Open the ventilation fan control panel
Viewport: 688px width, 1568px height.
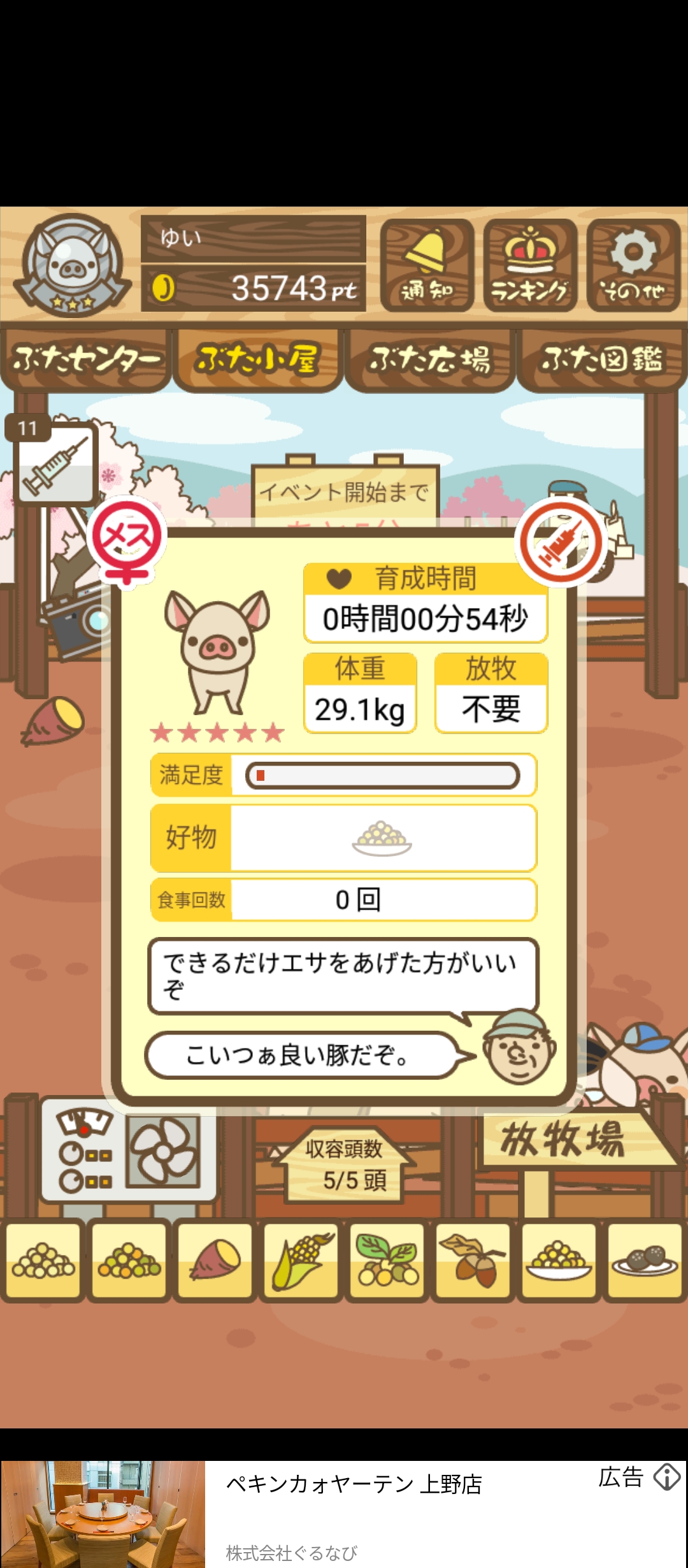pos(129,1150)
